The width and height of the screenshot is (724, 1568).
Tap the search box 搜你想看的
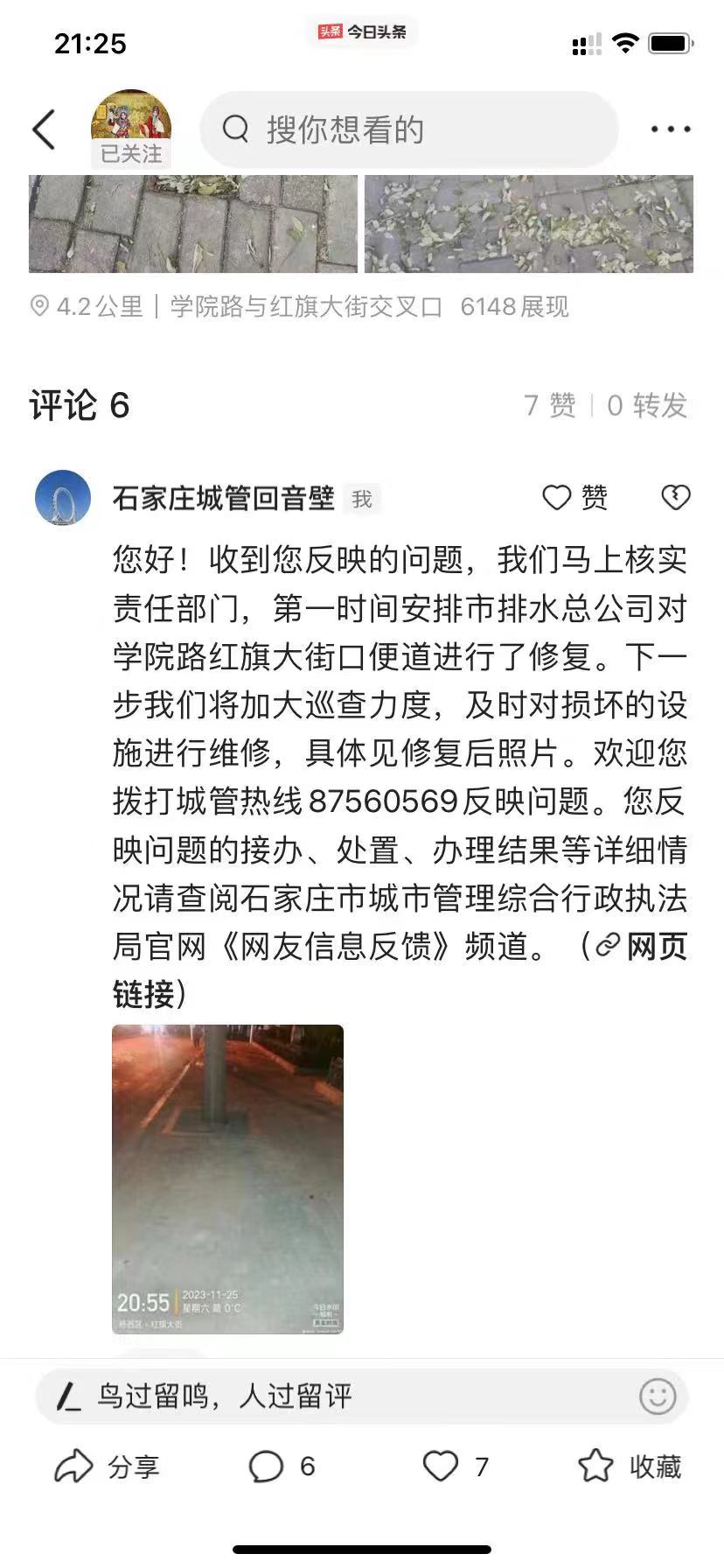[409, 129]
